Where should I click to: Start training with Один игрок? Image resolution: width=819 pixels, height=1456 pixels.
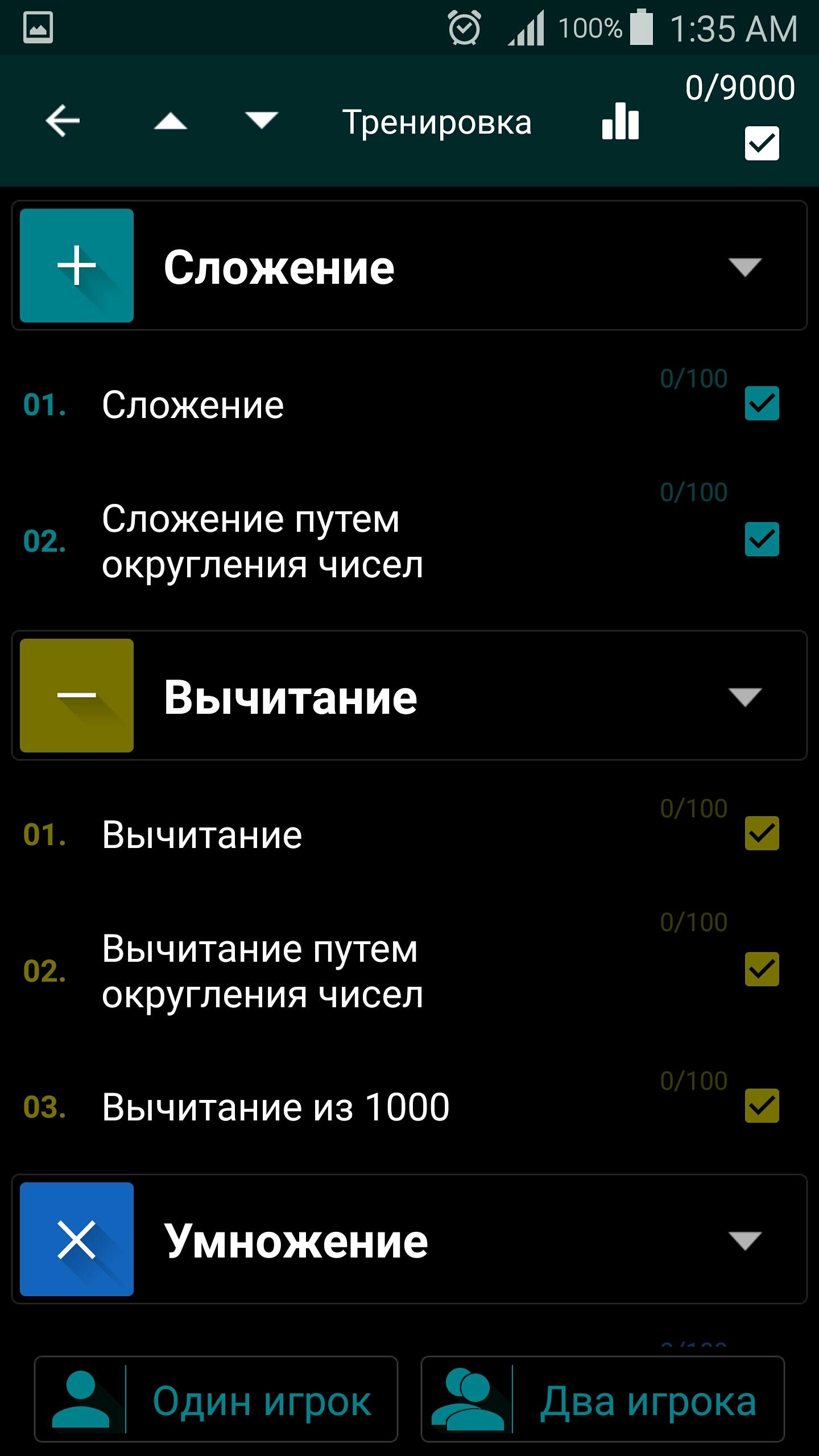pyautogui.click(x=216, y=1399)
